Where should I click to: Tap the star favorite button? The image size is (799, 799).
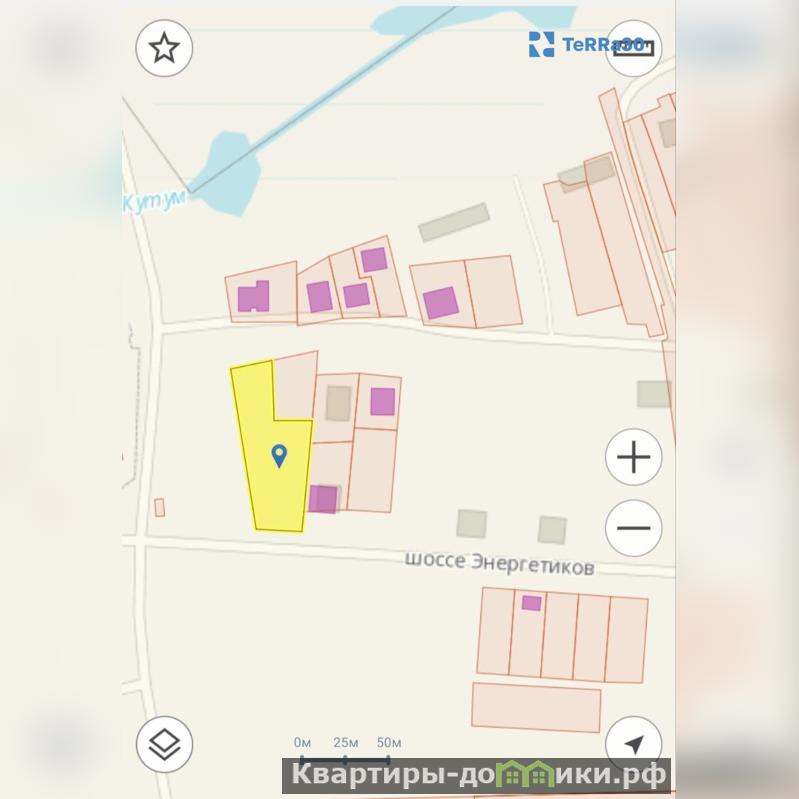(164, 48)
